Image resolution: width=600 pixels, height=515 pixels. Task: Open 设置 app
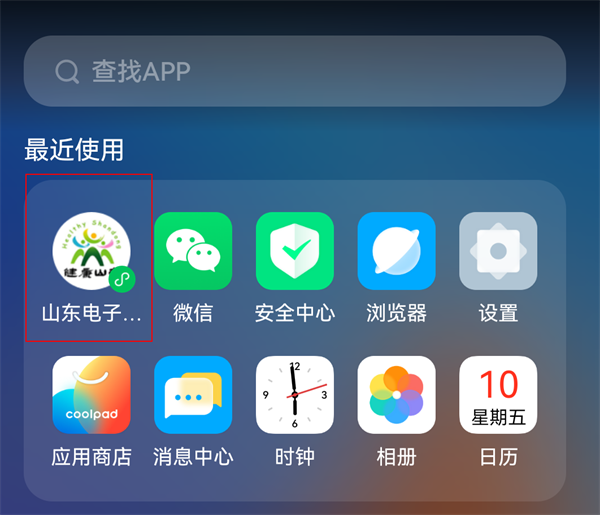[498, 252]
